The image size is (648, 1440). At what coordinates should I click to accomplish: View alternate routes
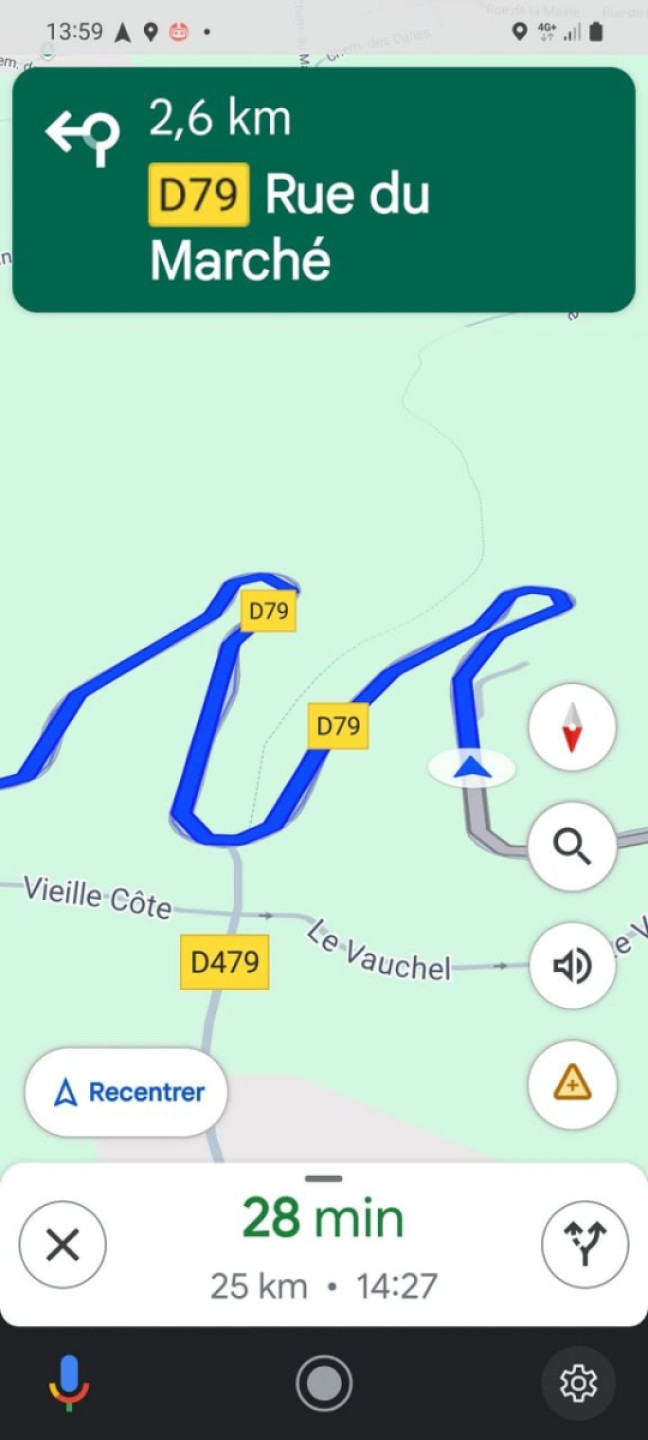pyautogui.click(x=584, y=1245)
